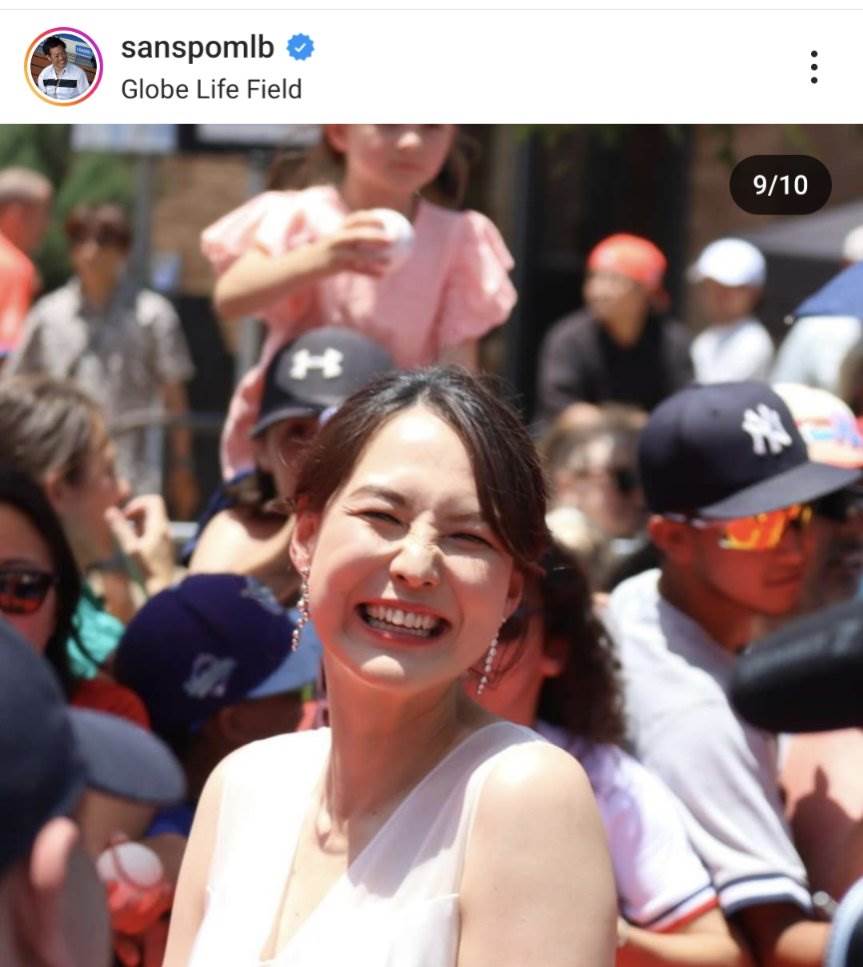
Task: Open sanspomlb's profile picture
Action: [63, 66]
